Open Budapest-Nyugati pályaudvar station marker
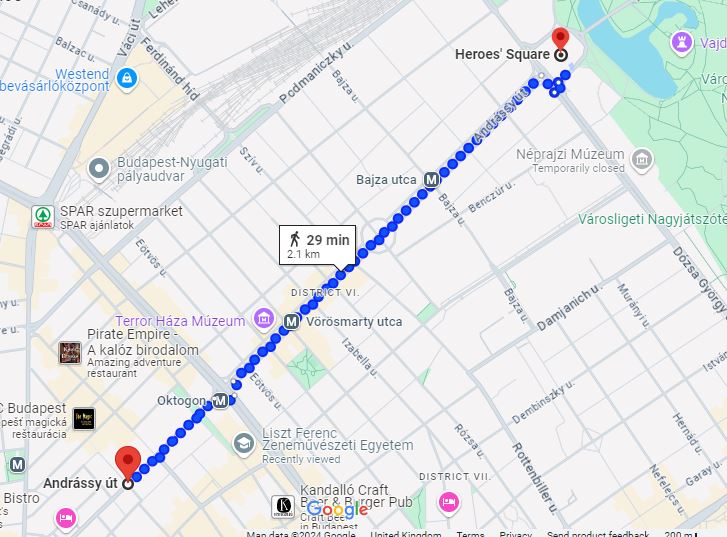The height and width of the screenshot is (537, 727). (98, 168)
